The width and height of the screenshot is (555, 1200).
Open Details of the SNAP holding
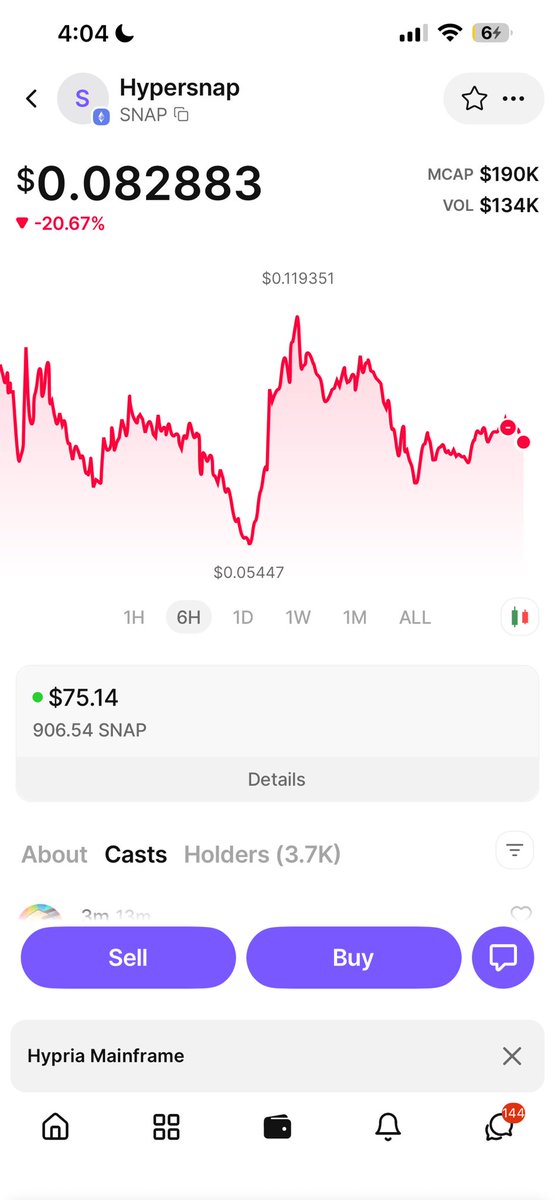pos(277,779)
